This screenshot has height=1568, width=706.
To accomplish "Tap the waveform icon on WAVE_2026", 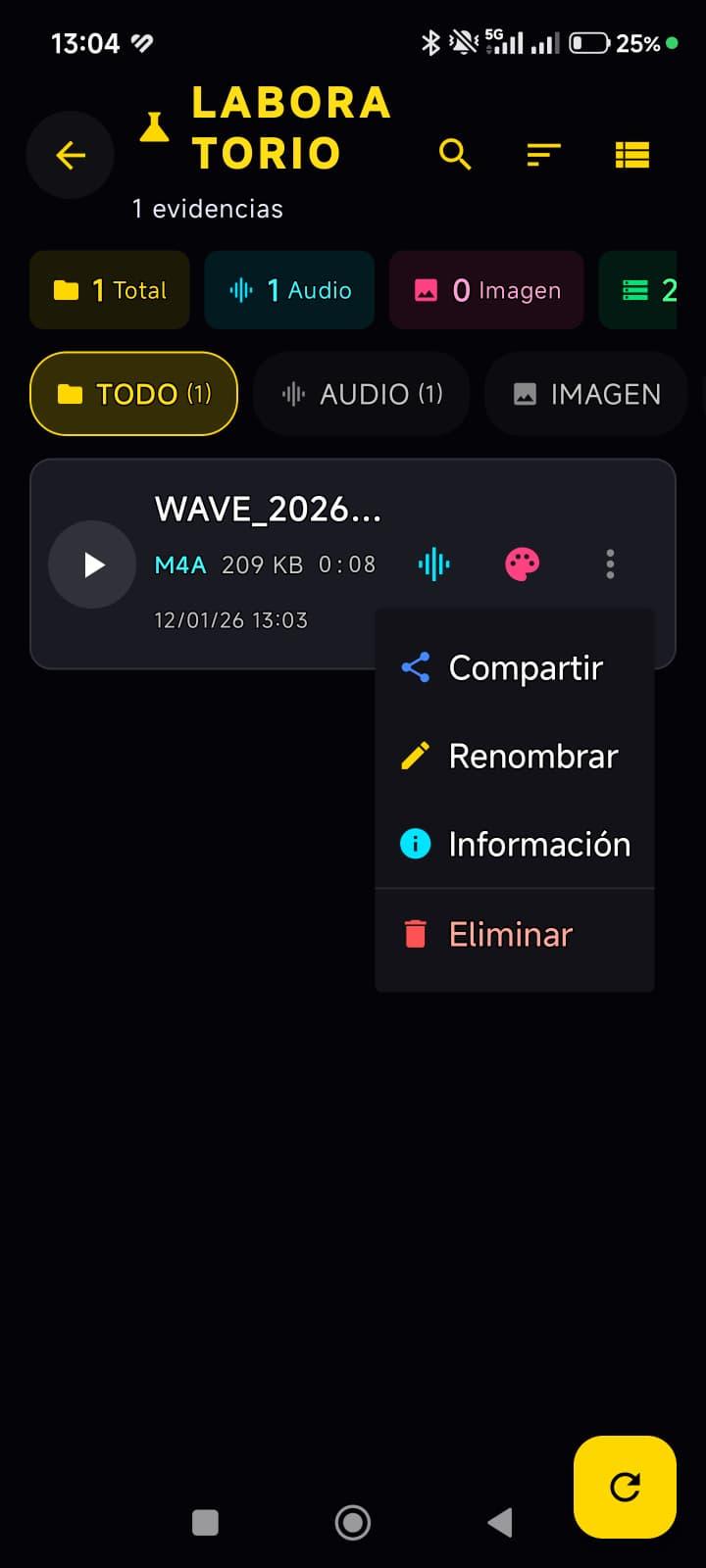I will tap(433, 564).
